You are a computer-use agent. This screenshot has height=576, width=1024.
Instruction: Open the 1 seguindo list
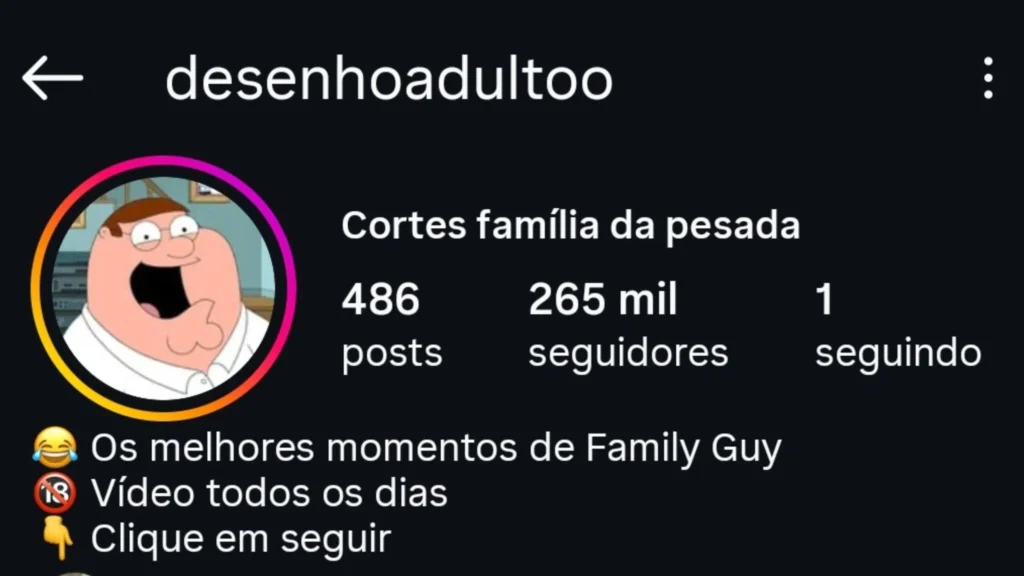[896, 326]
